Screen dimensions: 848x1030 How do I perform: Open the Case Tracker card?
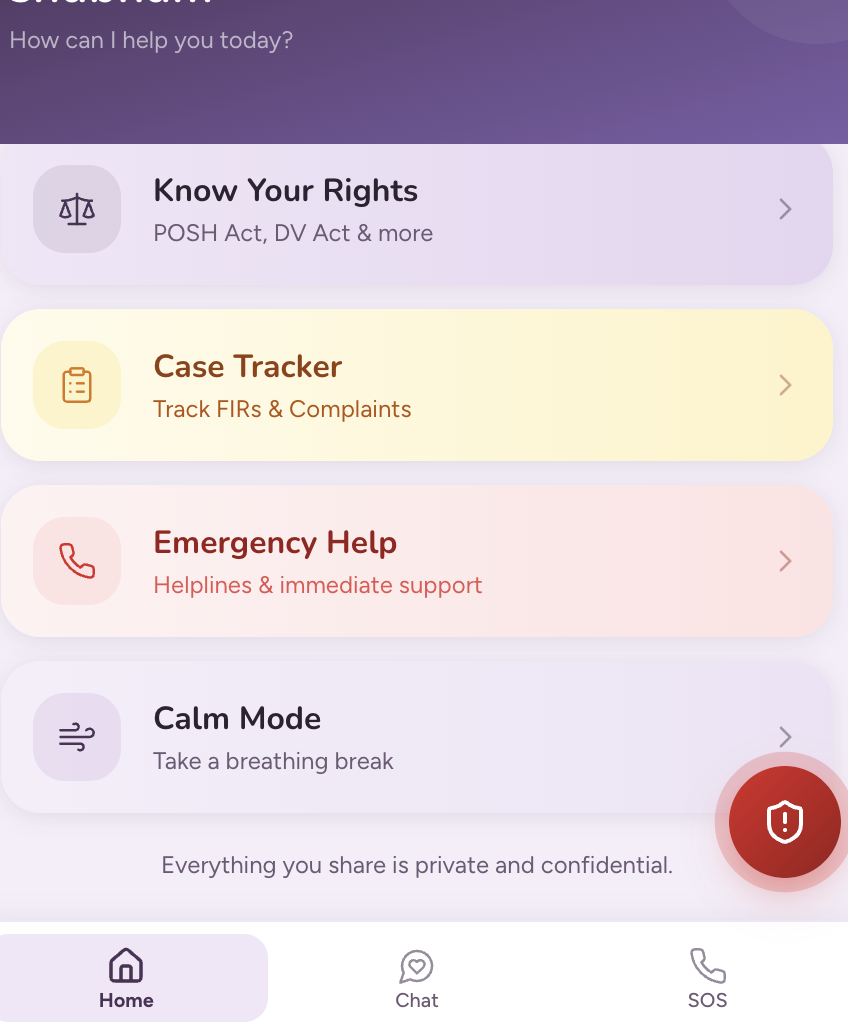(x=416, y=385)
